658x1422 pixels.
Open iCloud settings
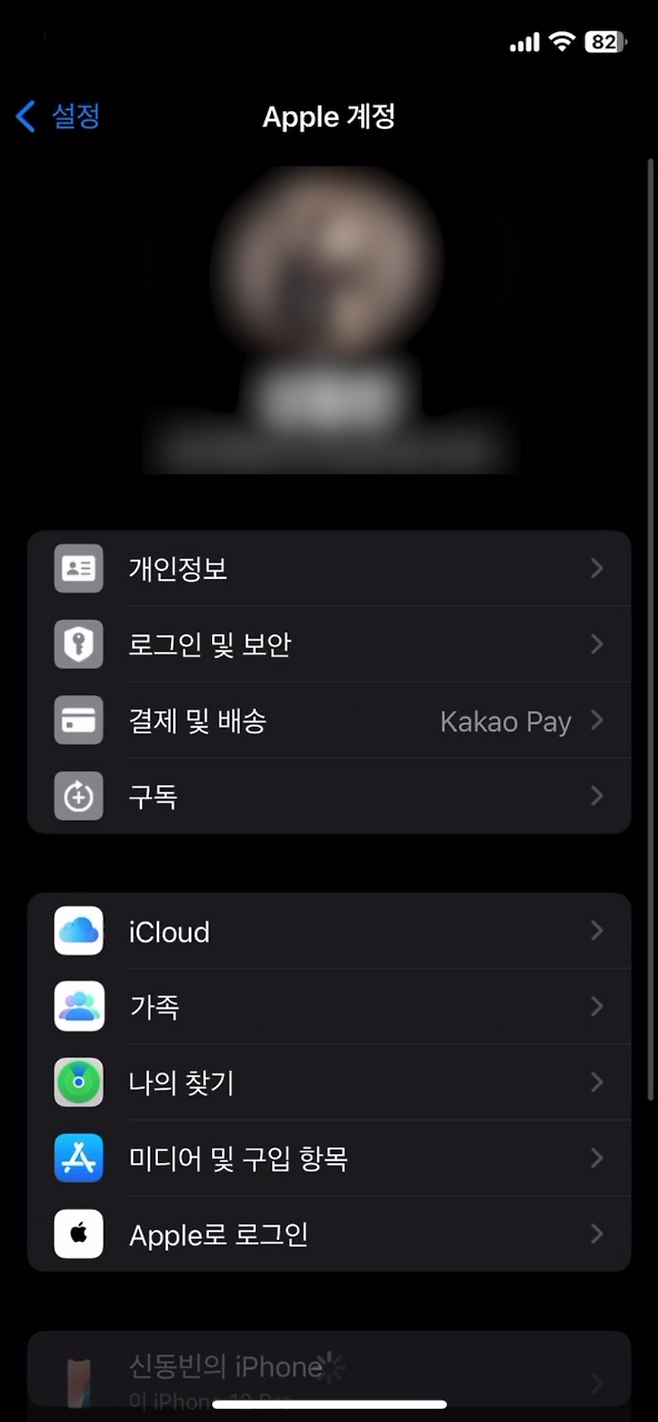[329, 932]
